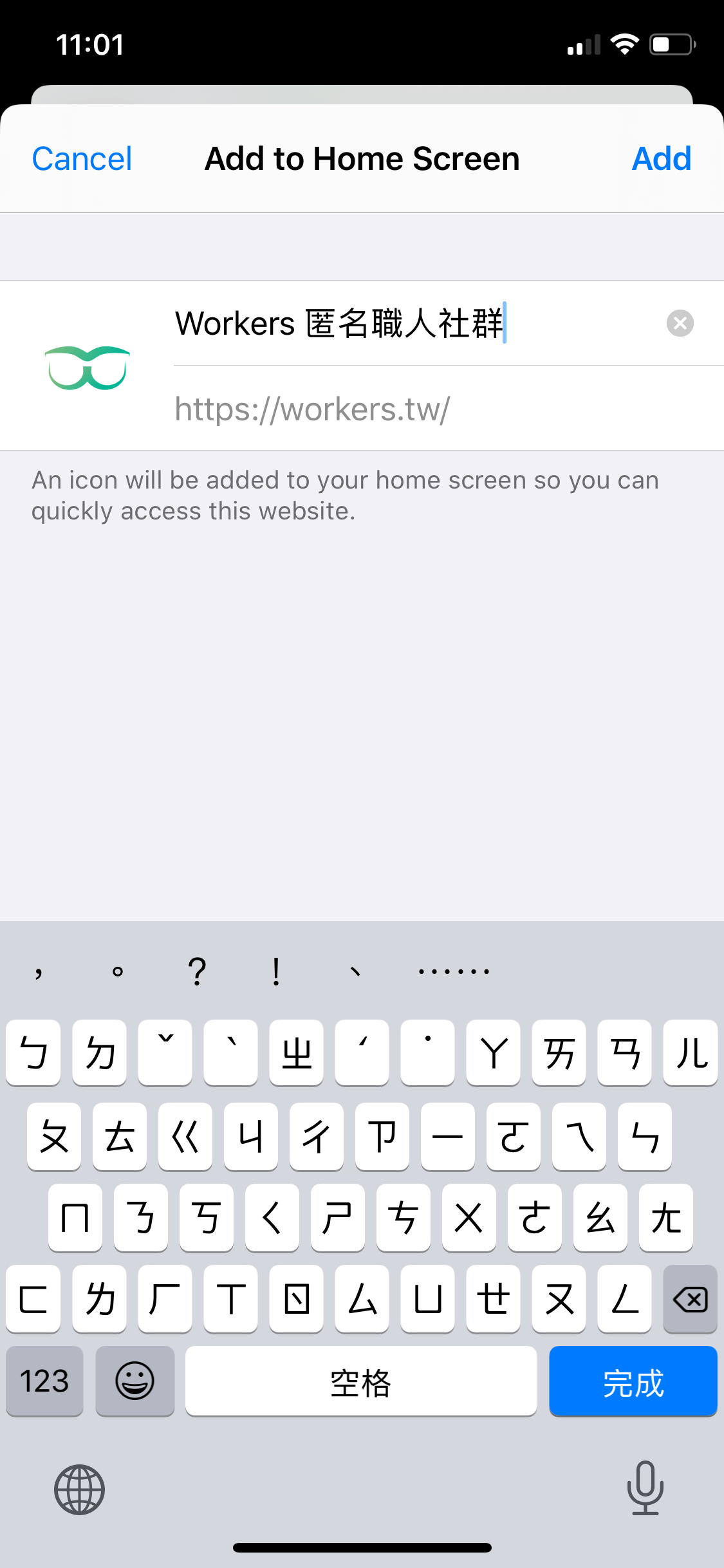Viewport: 724px width, 1568px height.
Task: Type the ㄅ key
Action: pos(33,1053)
